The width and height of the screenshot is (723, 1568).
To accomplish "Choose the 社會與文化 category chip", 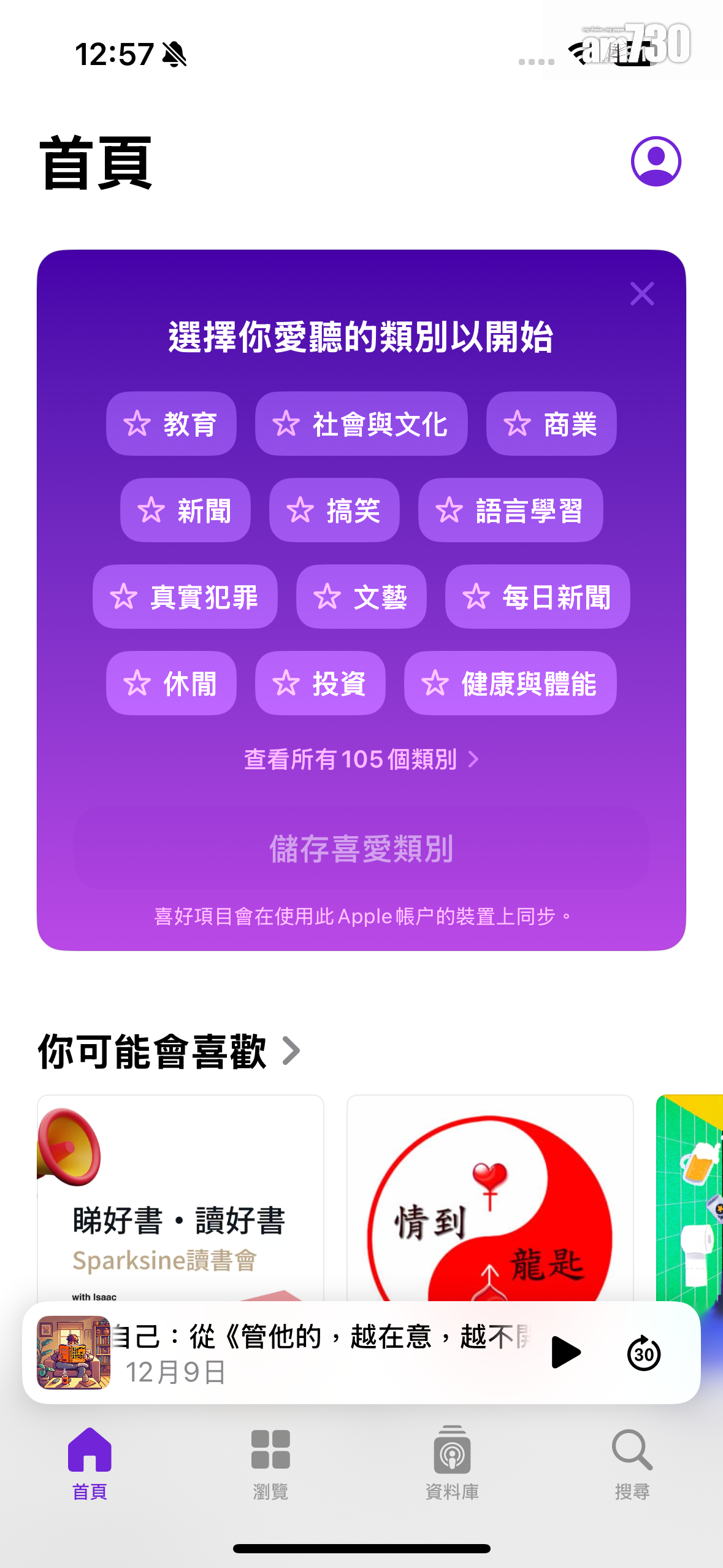I will tap(361, 424).
